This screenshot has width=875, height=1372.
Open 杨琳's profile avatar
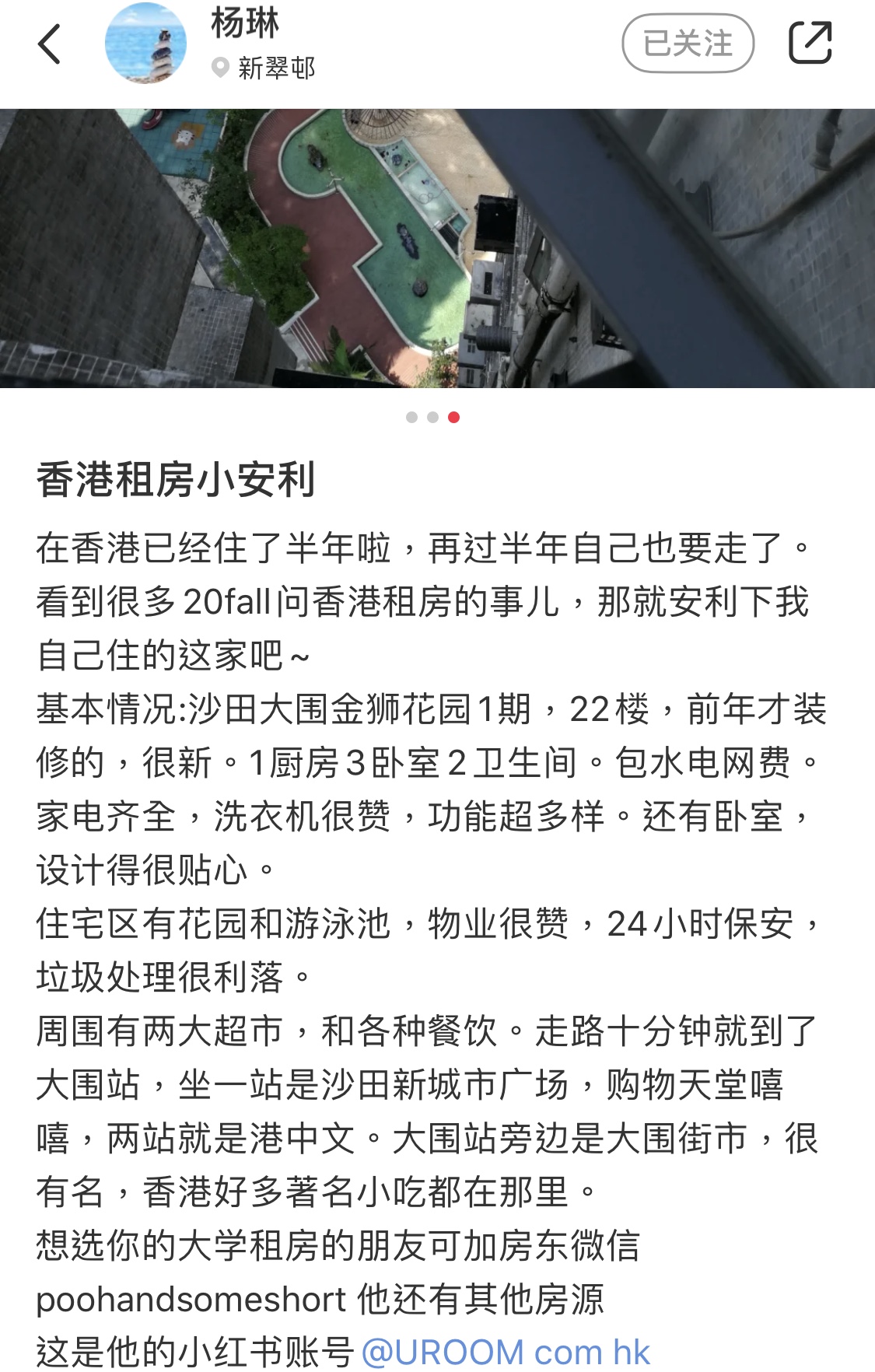click(x=145, y=44)
